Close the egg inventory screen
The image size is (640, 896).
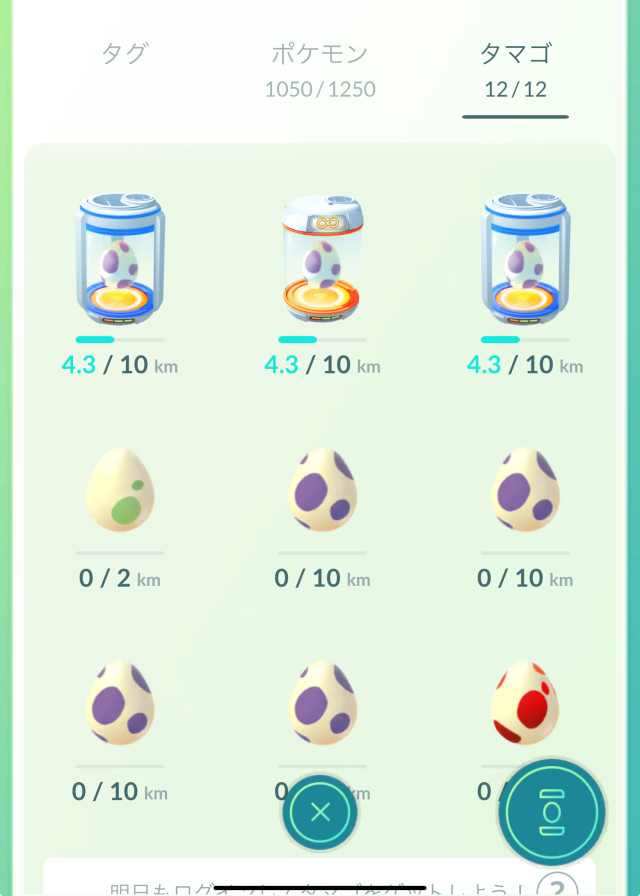pyautogui.click(x=320, y=812)
